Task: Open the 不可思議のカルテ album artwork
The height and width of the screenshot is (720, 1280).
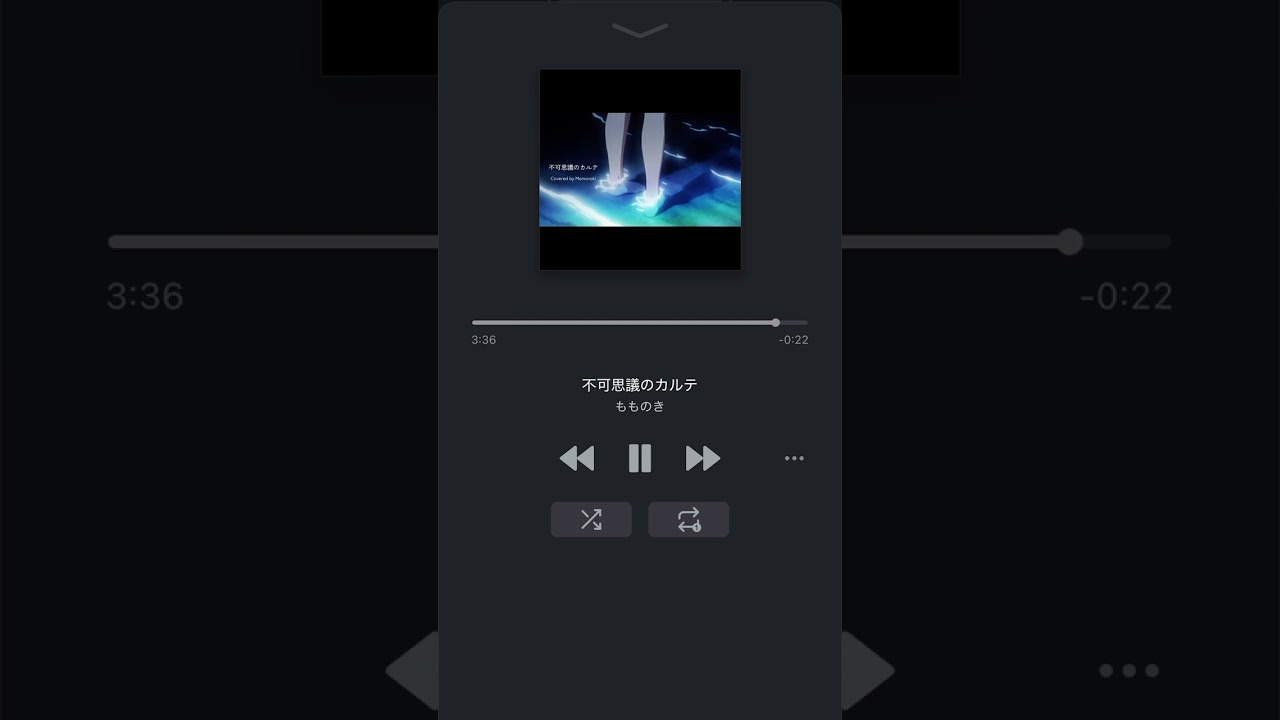Action: pyautogui.click(x=640, y=170)
